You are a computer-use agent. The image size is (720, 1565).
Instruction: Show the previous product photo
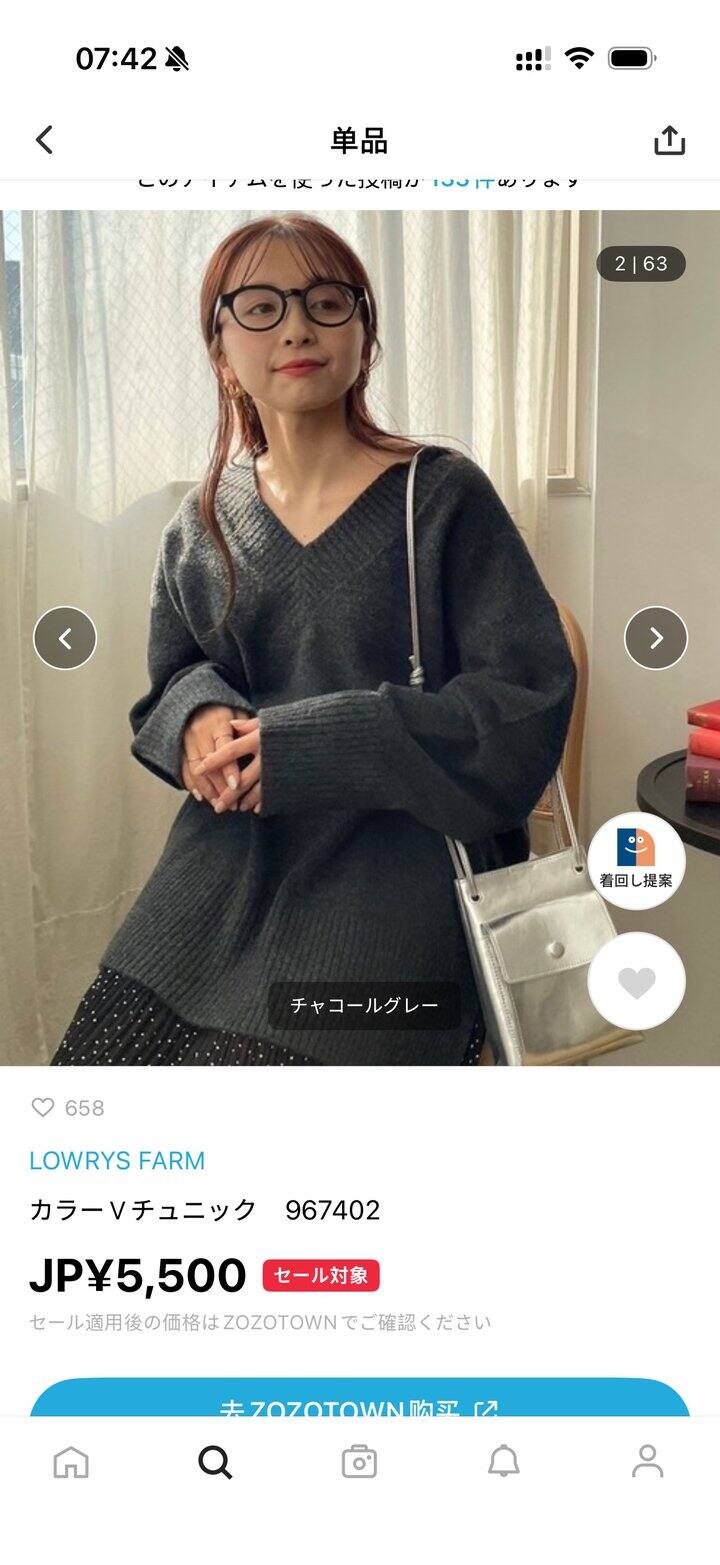point(65,638)
